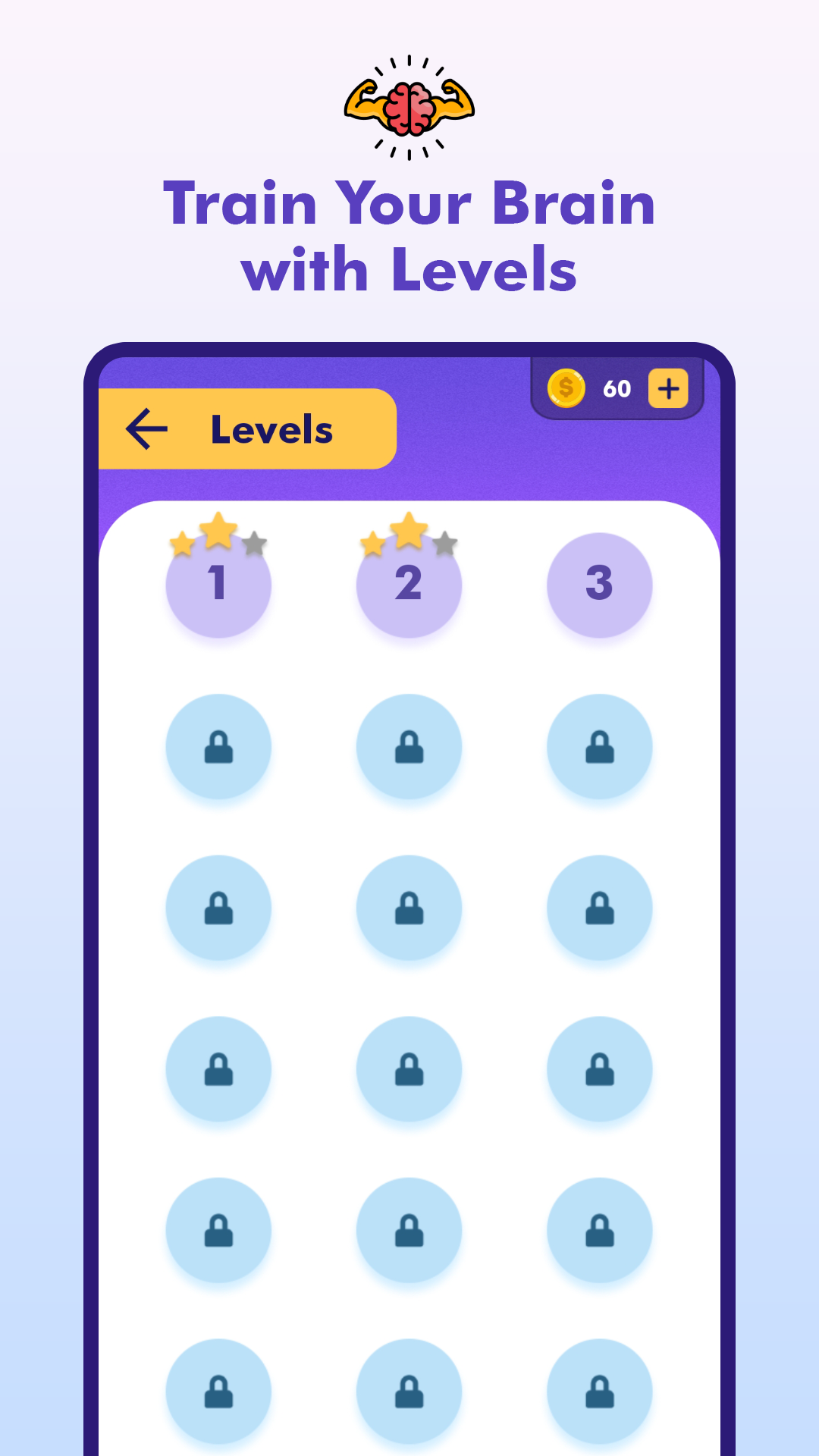Tap the locked level in the fourth row left

point(218,1069)
